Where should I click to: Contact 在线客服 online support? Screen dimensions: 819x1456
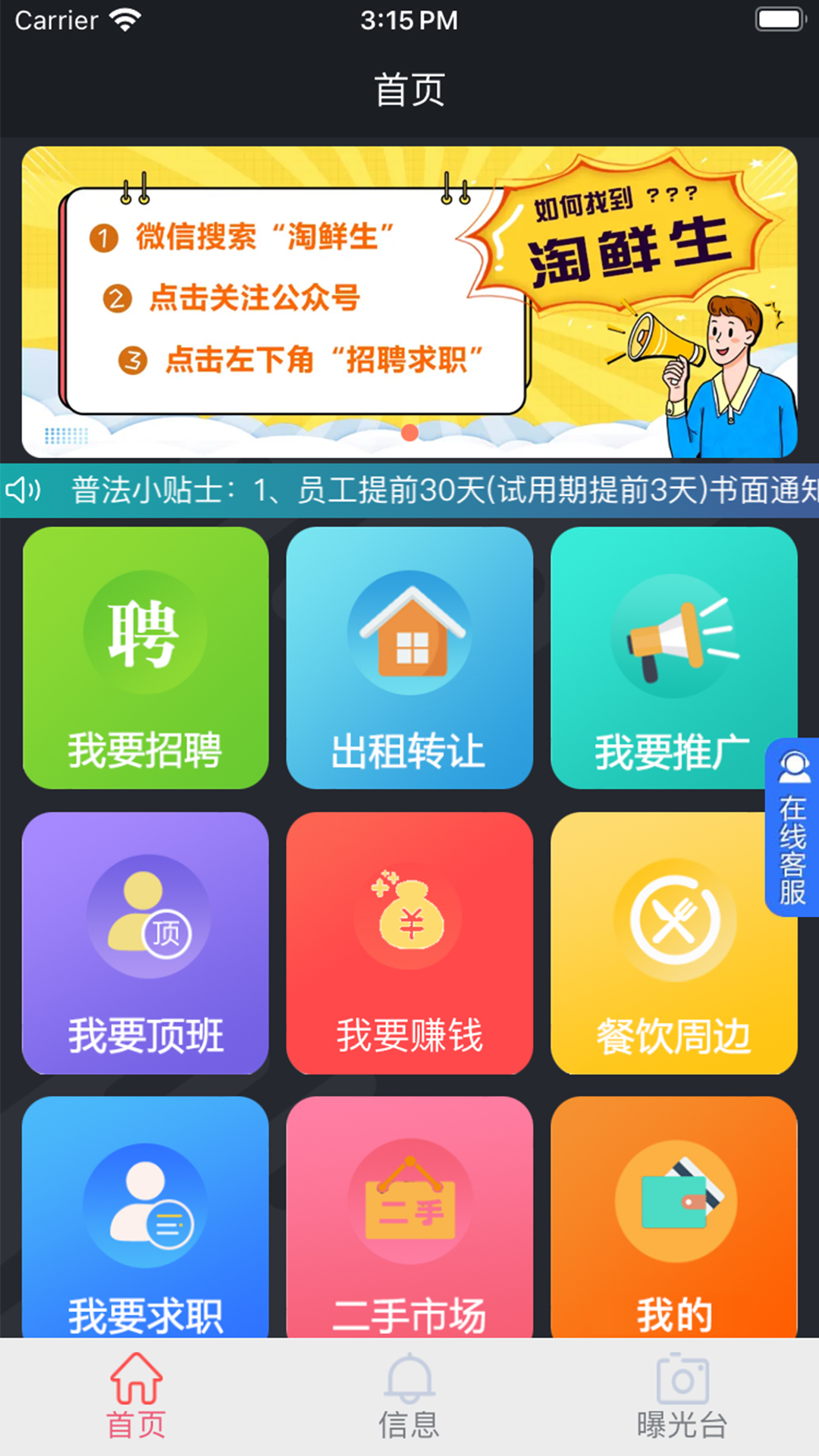tap(792, 827)
